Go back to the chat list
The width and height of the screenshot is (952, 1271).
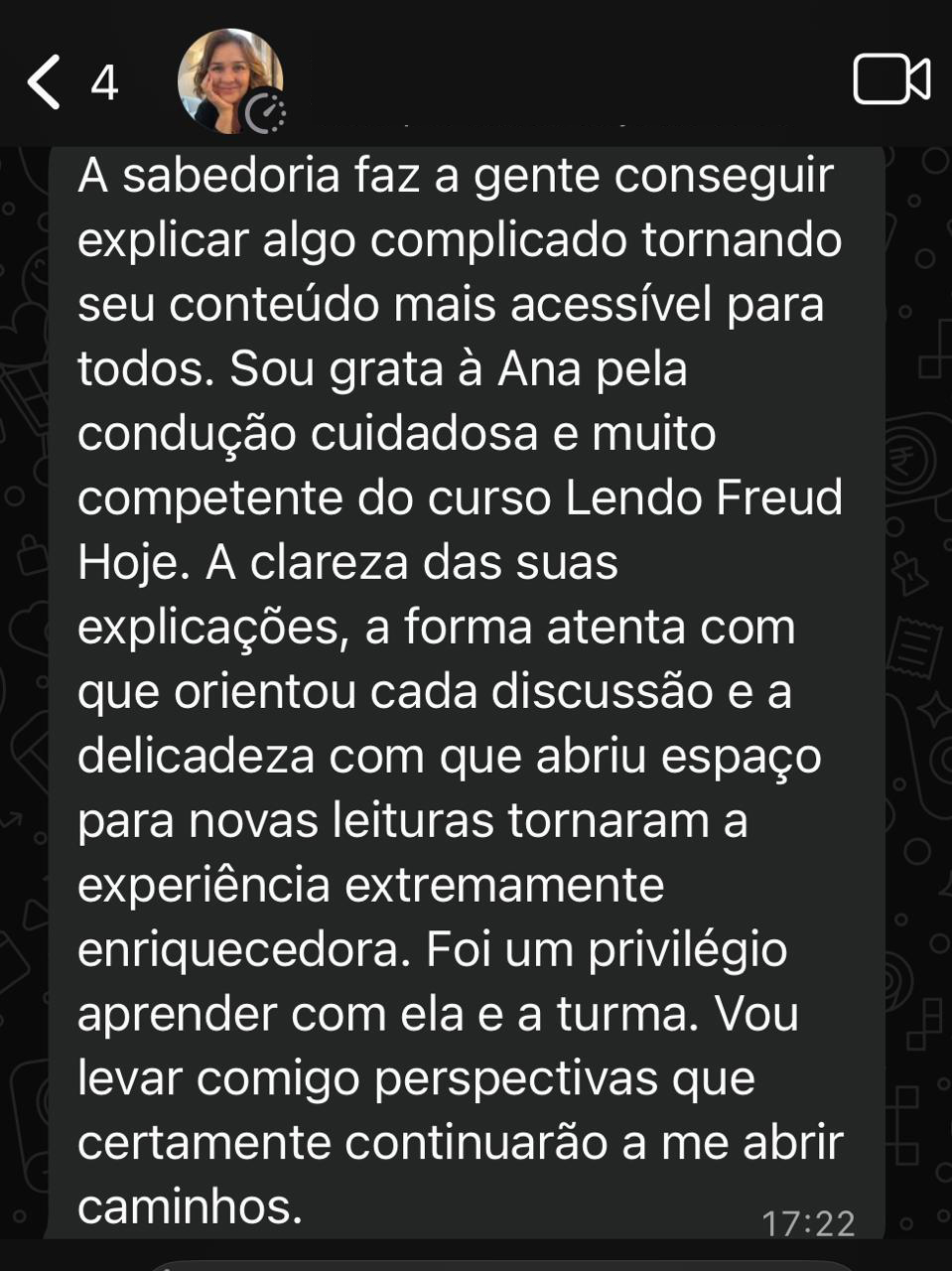coord(44,81)
